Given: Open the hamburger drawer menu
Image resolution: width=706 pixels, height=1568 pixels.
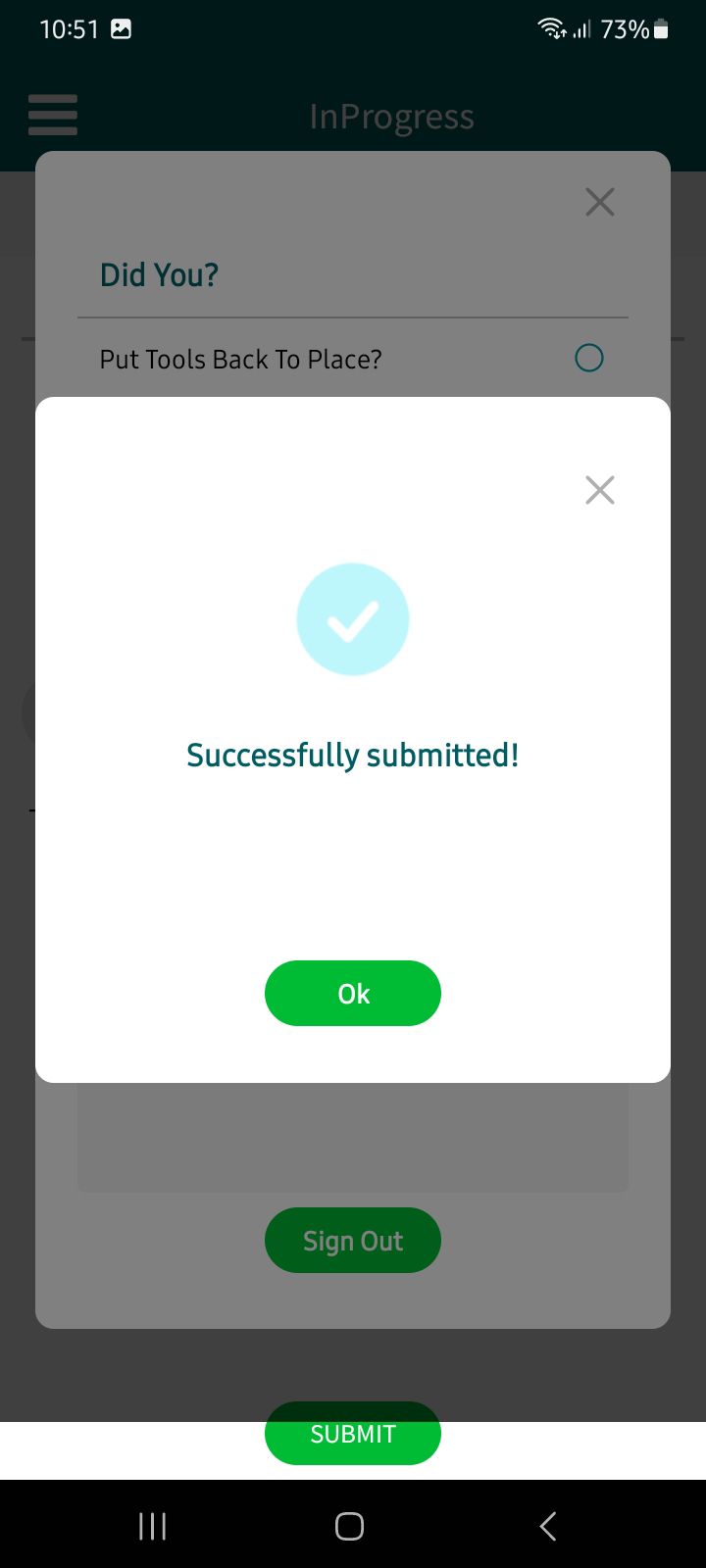Looking at the screenshot, I should [53, 115].
